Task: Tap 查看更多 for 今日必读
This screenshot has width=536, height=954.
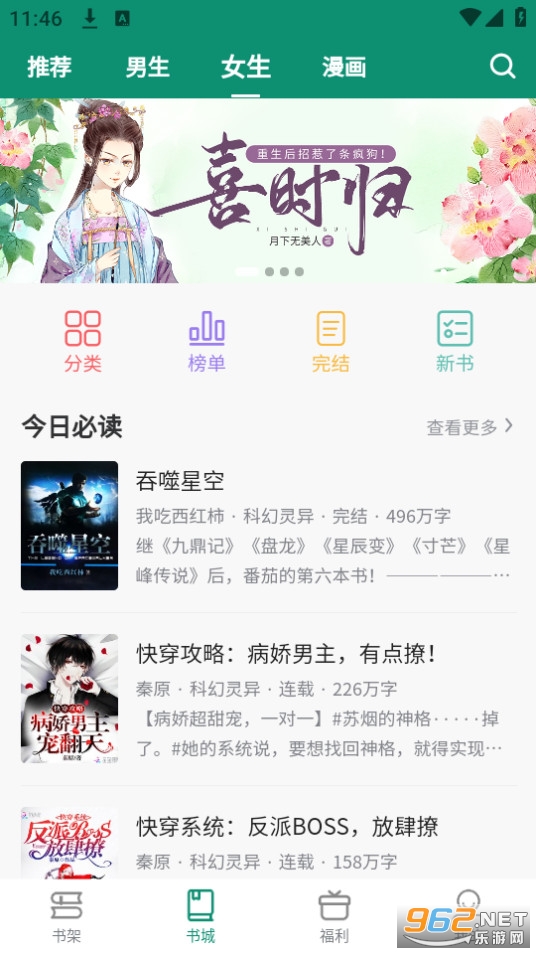Action: [470, 427]
